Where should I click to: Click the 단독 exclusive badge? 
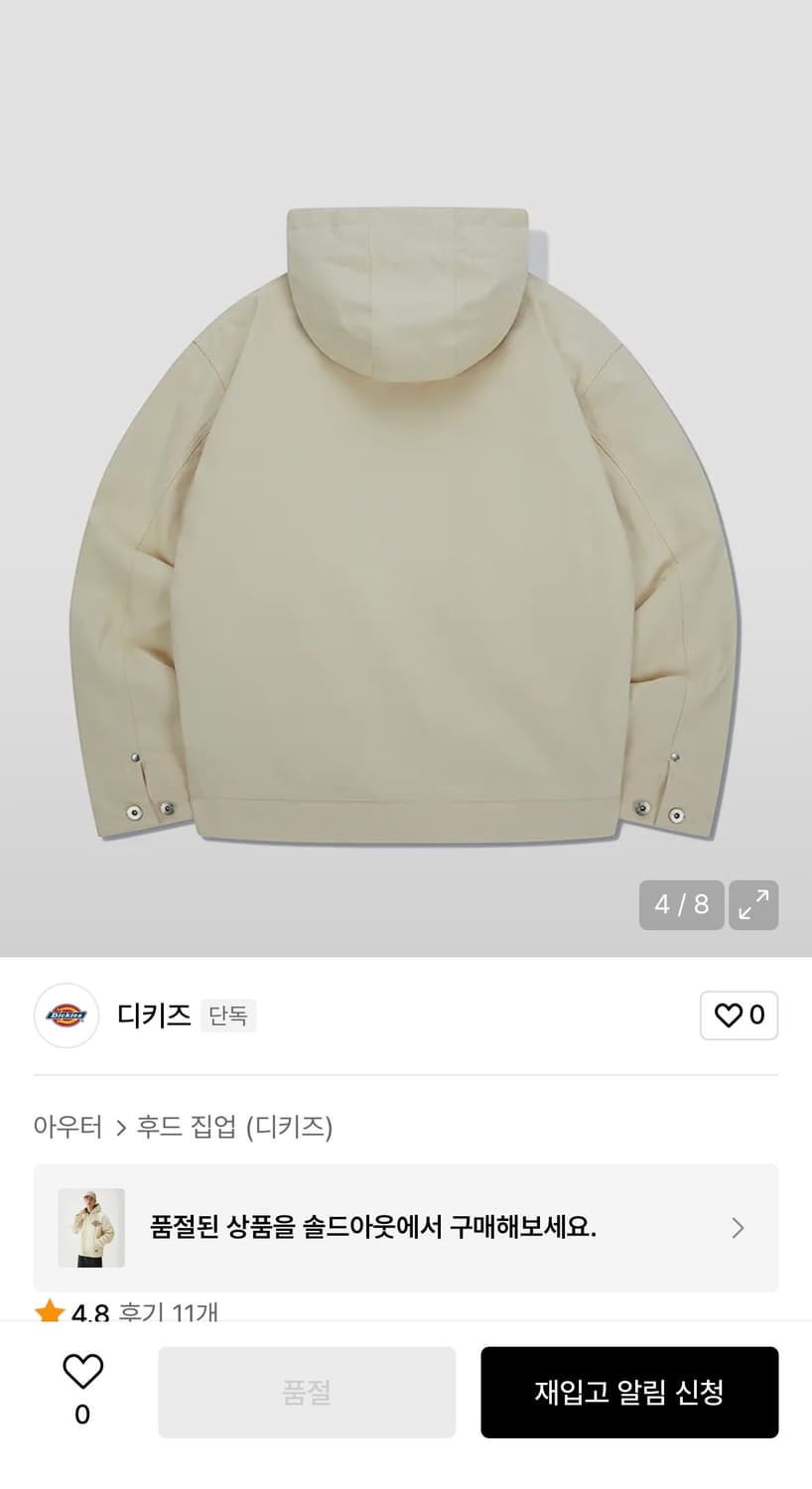[228, 1016]
